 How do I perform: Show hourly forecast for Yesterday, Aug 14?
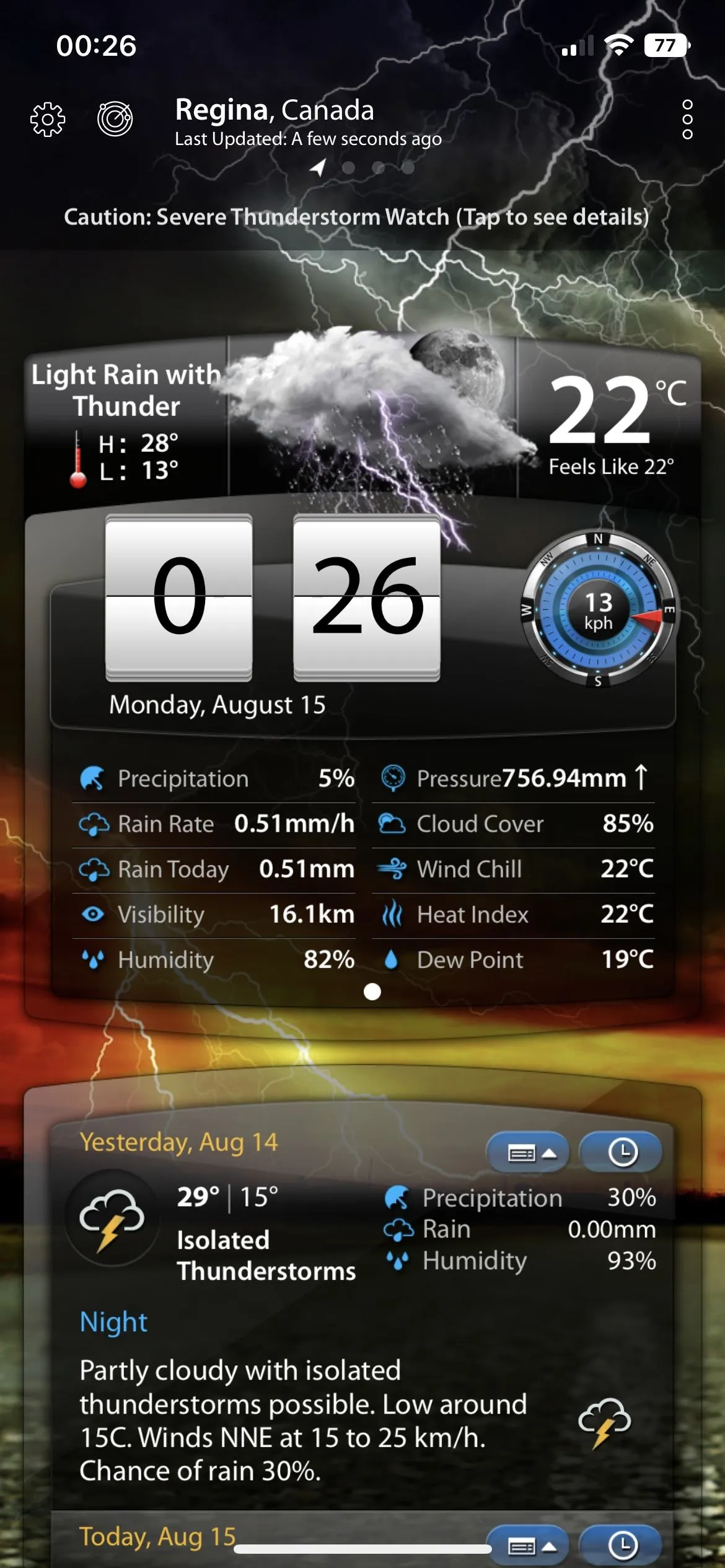click(622, 1153)
